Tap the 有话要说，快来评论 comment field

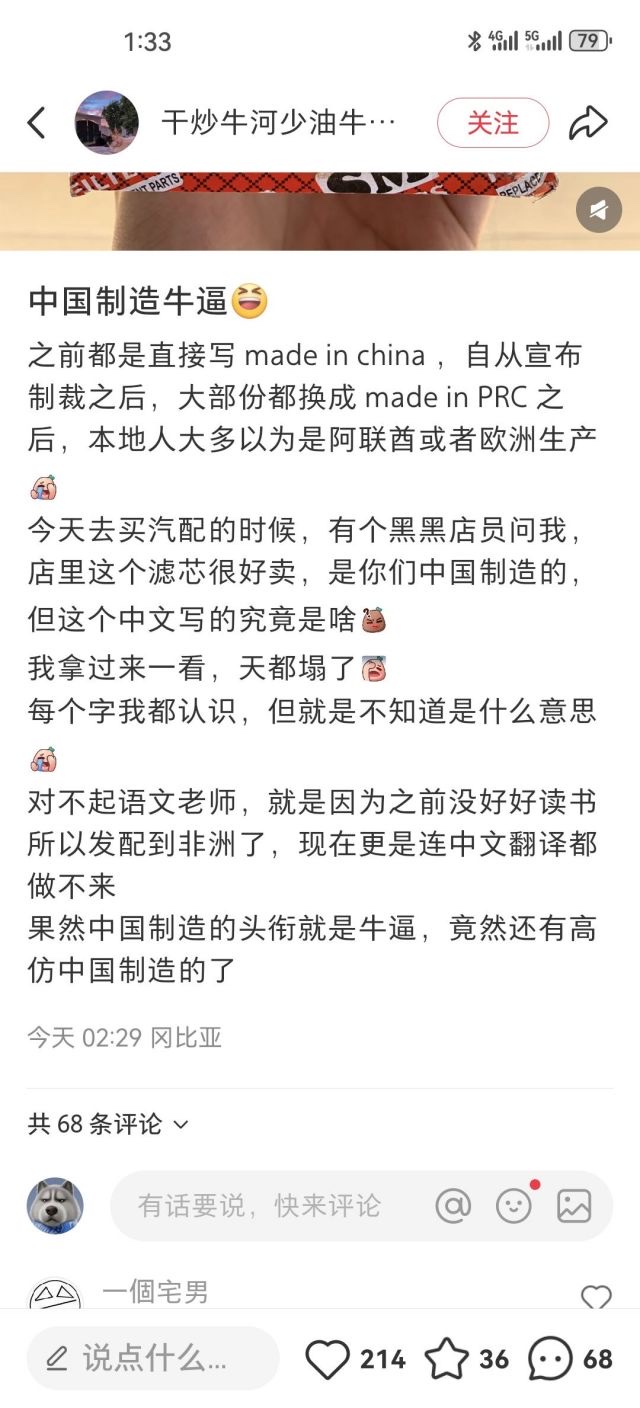(260, 1205)
